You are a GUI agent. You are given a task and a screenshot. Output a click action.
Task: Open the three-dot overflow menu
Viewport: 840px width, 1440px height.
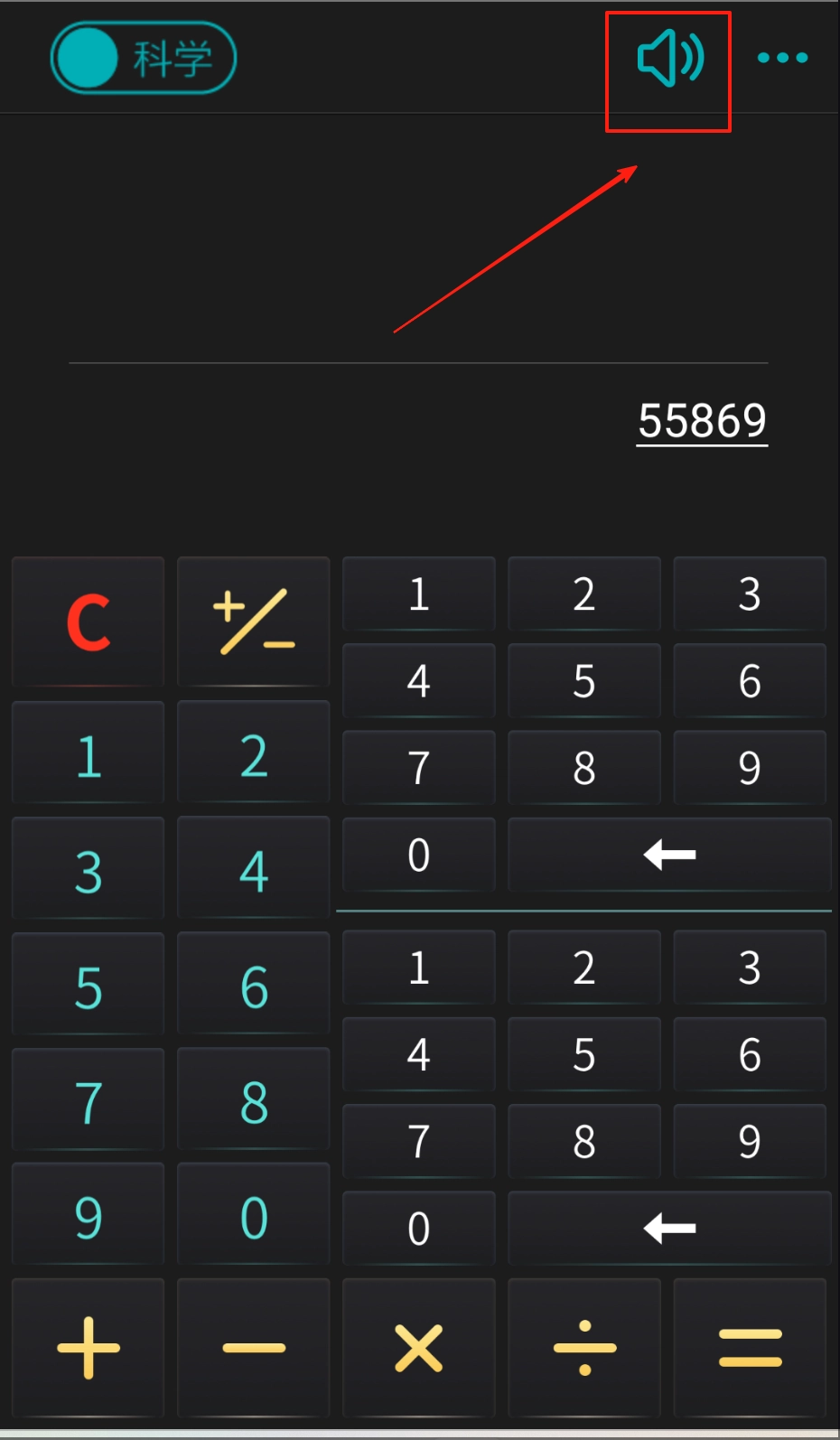(782, 58)
